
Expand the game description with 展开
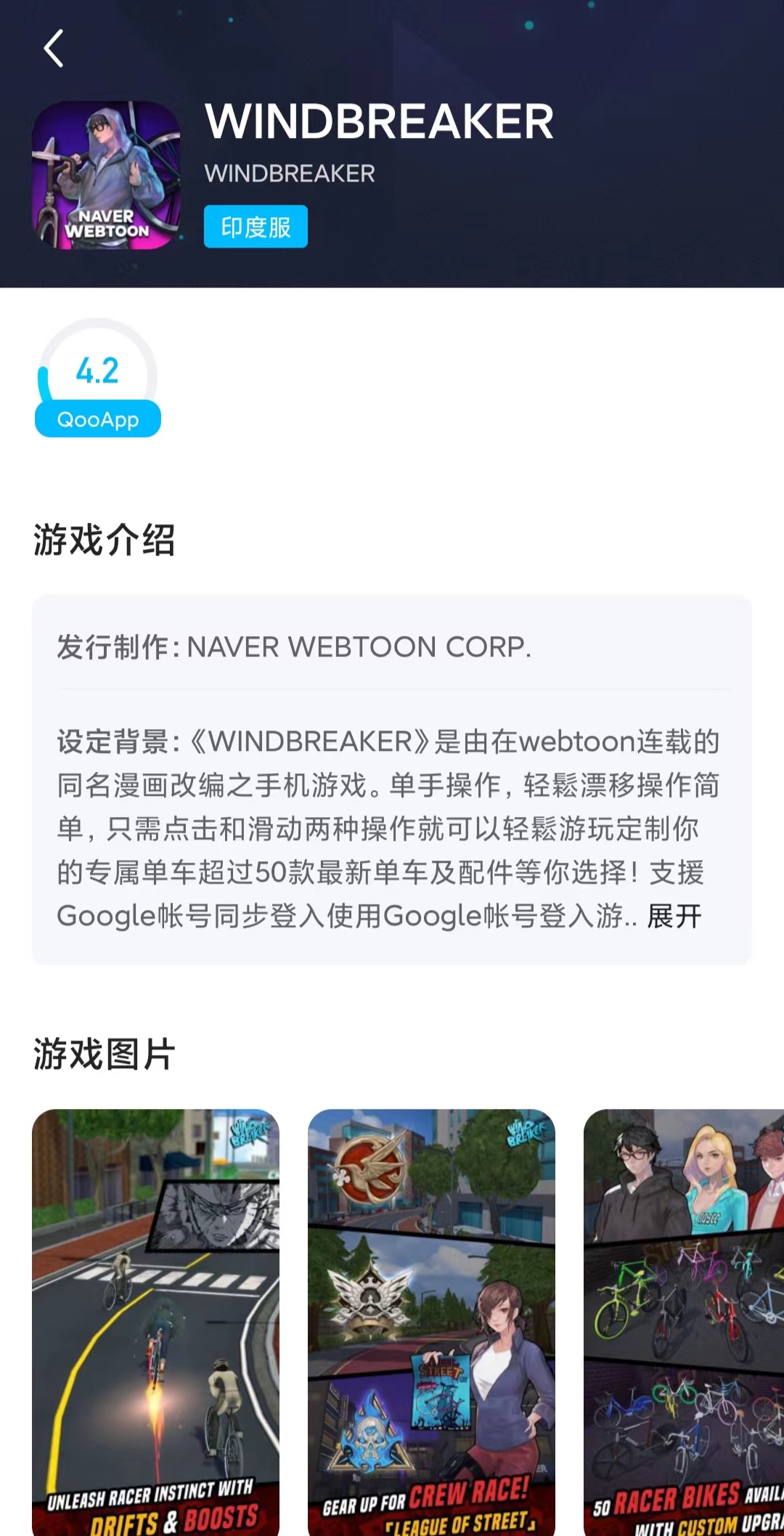[674, 917]
